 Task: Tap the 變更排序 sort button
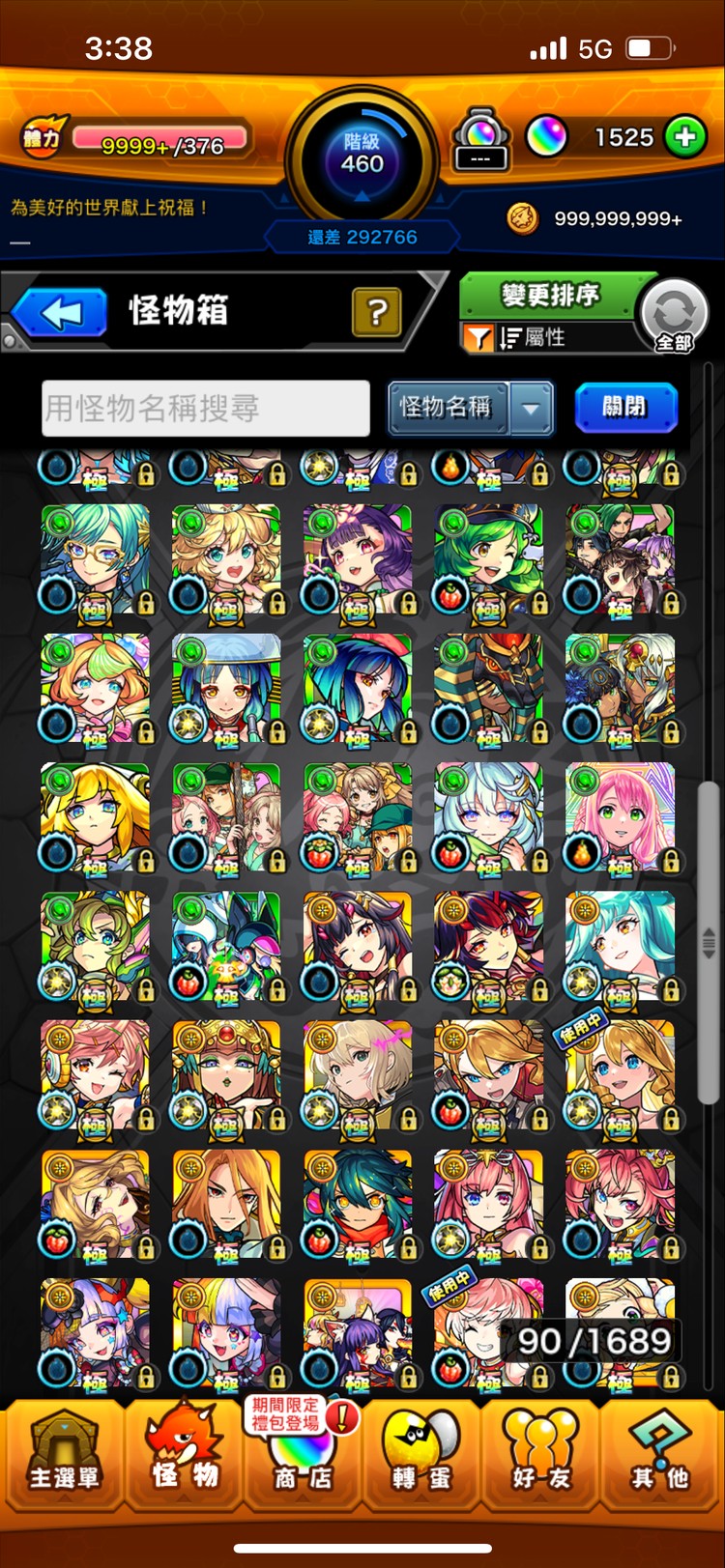[549, 295]
